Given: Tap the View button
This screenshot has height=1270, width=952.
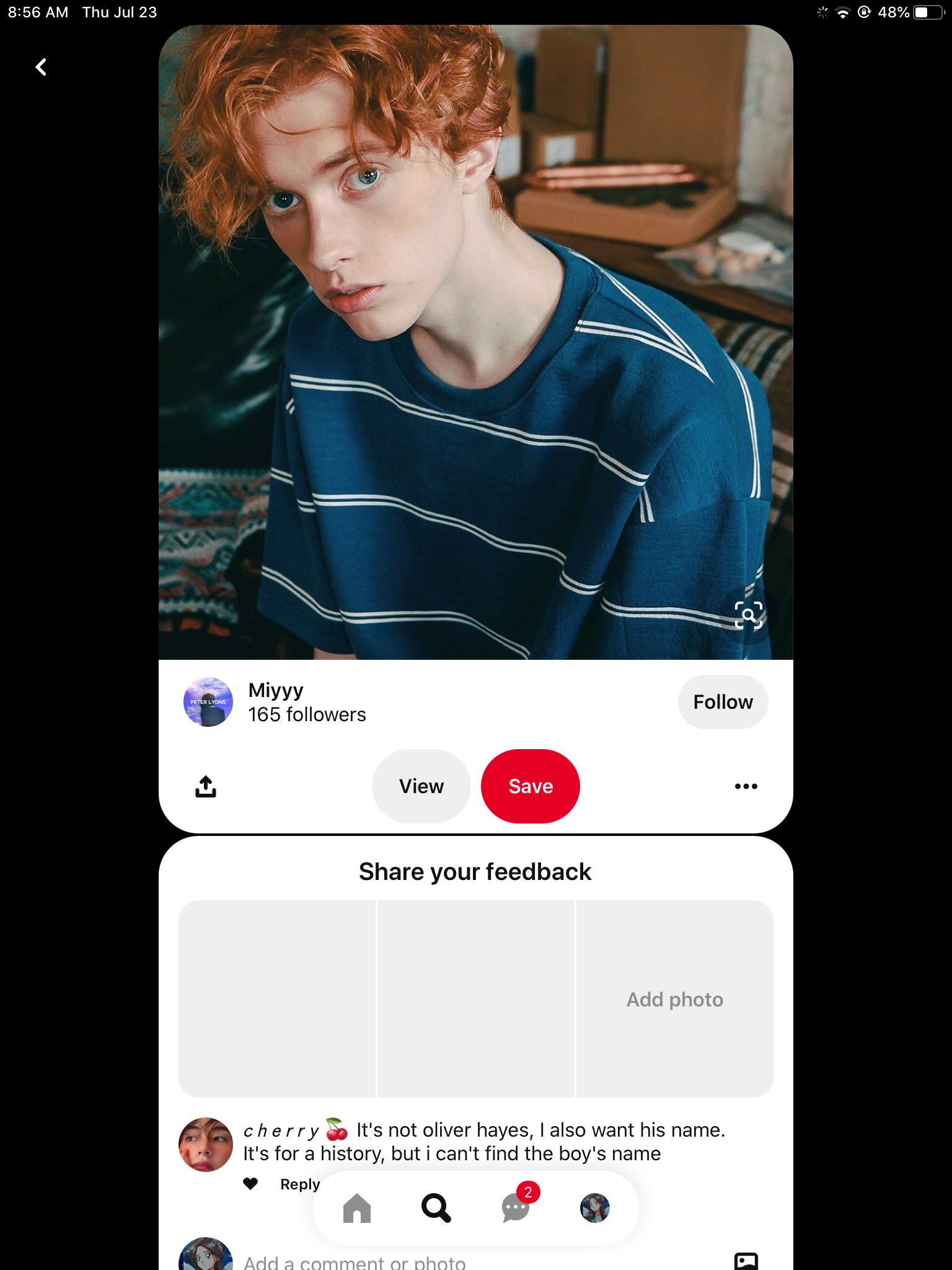Looking at the screenshot, I should pyautogui.click(x=421, y=786).
